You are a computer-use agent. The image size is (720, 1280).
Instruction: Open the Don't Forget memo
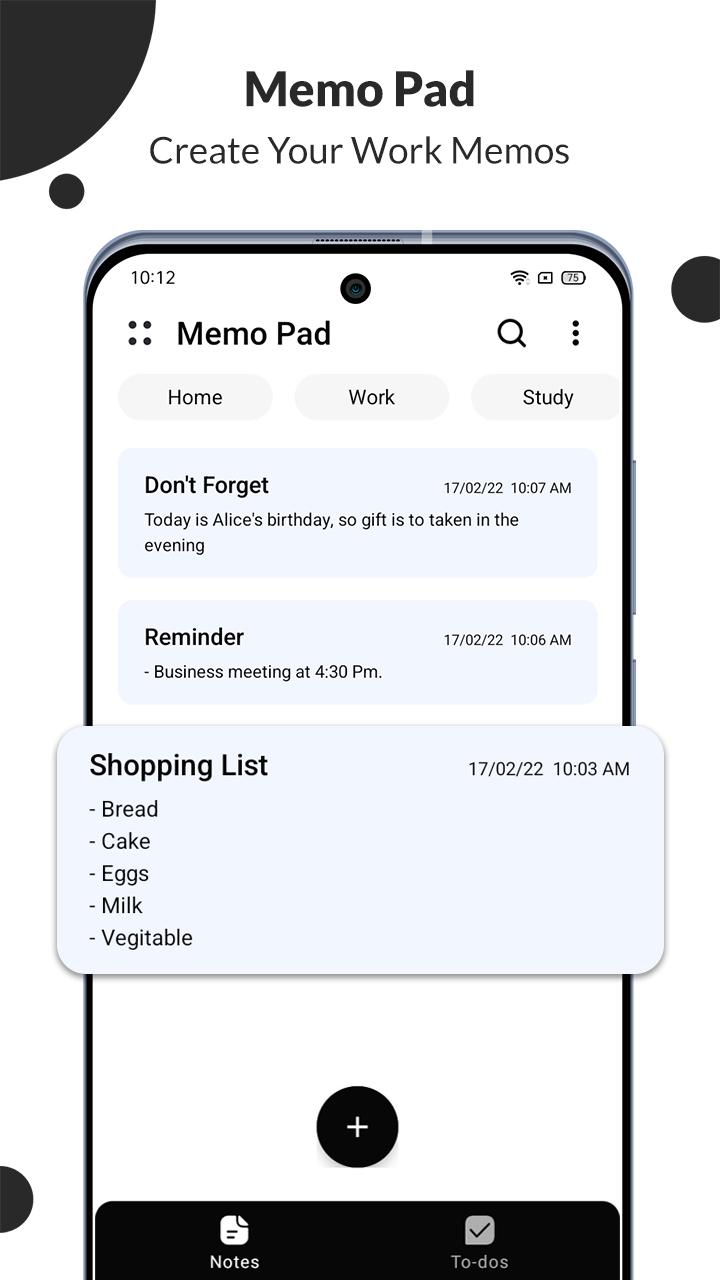pos(357,512)
